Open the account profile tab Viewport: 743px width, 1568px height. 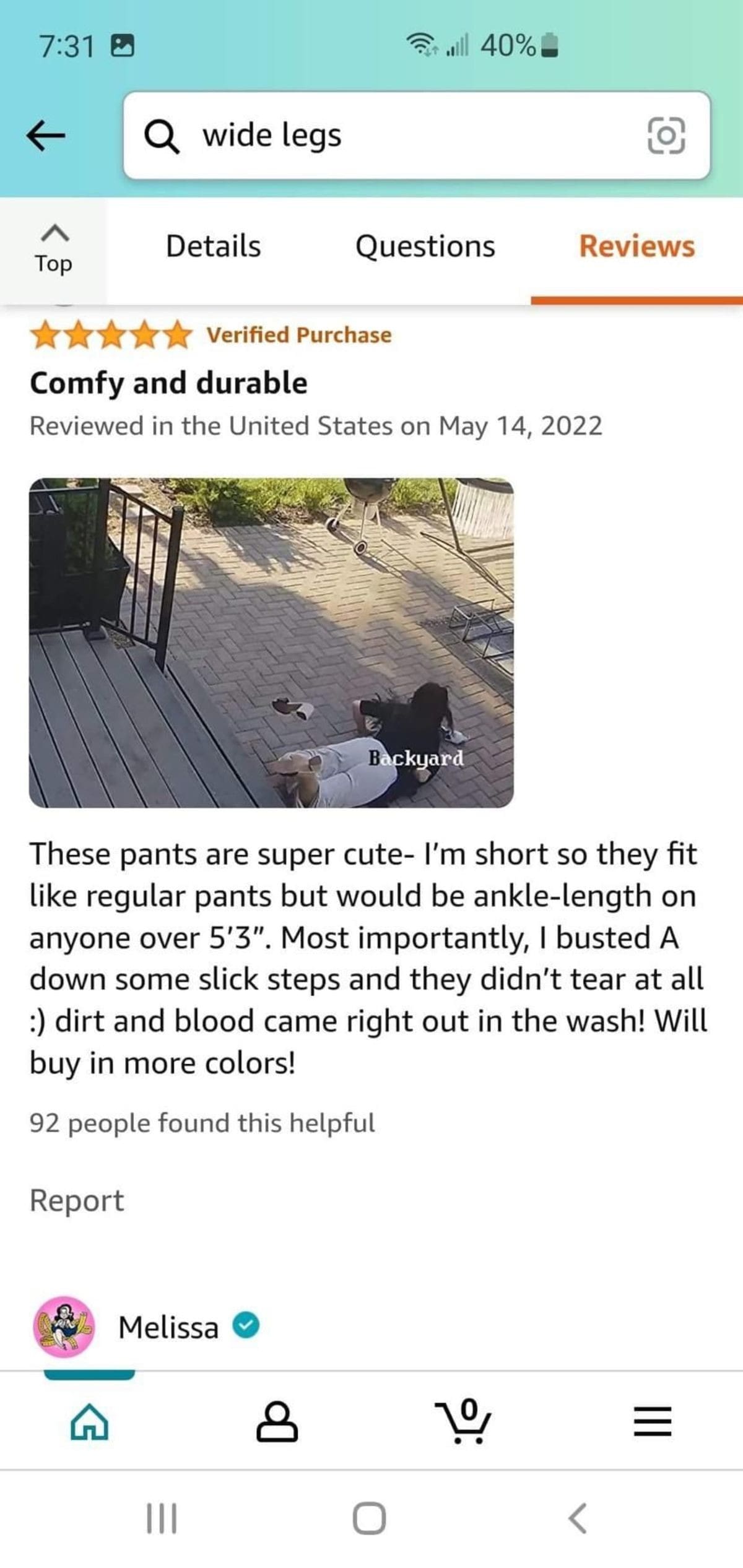[277, 1421]
